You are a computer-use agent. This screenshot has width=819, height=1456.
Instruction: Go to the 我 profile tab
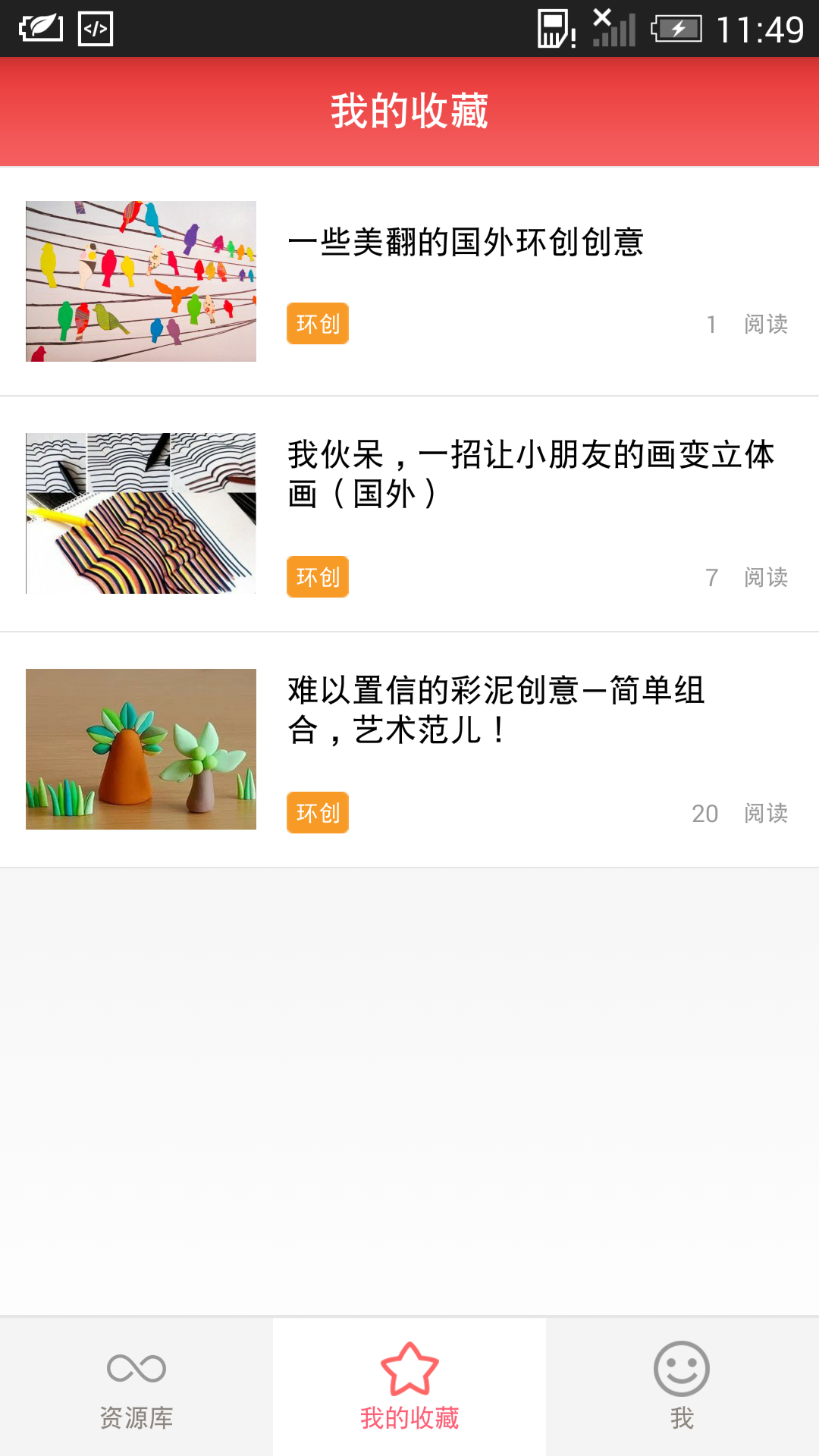[682, 1386]
